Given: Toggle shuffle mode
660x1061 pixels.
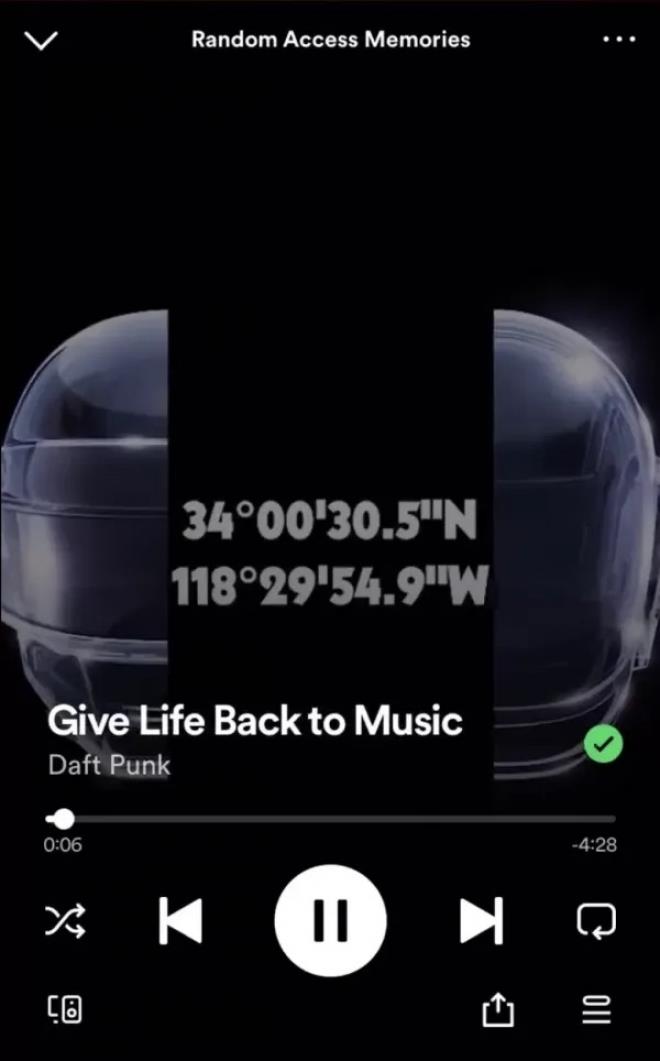Looking at the screenshot, I should pos(65,921).
